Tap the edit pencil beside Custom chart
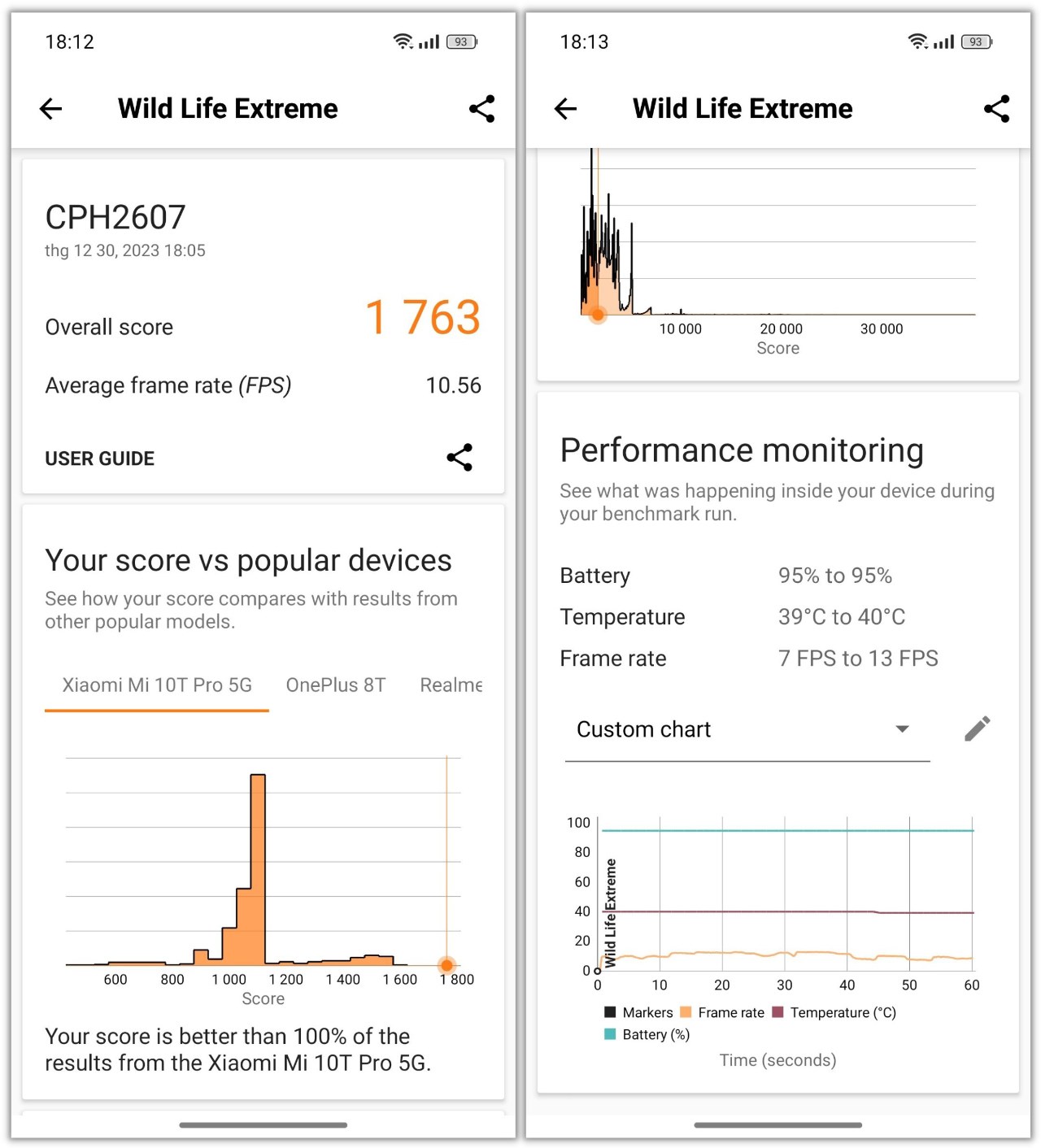This screenshot has height=1148, width=1041. (x=976, y=729)
